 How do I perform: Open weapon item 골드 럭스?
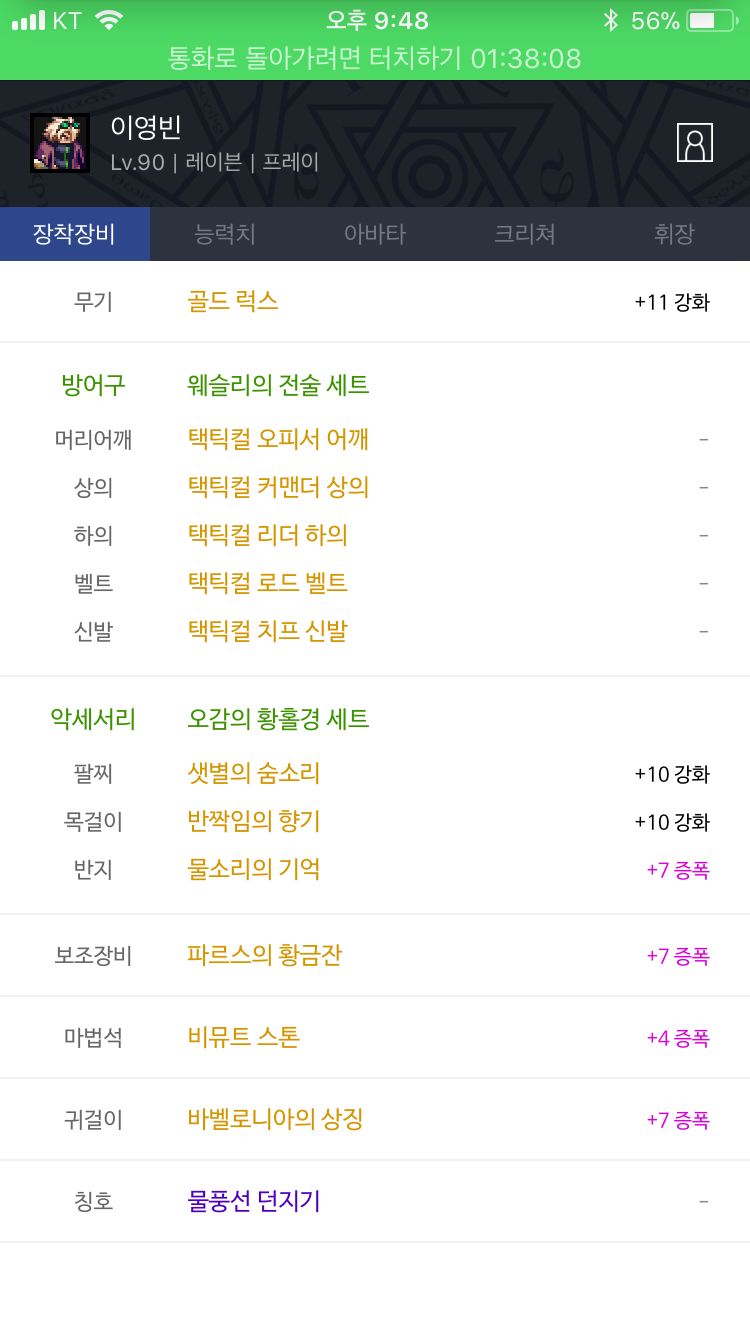(x=233, y=301)
